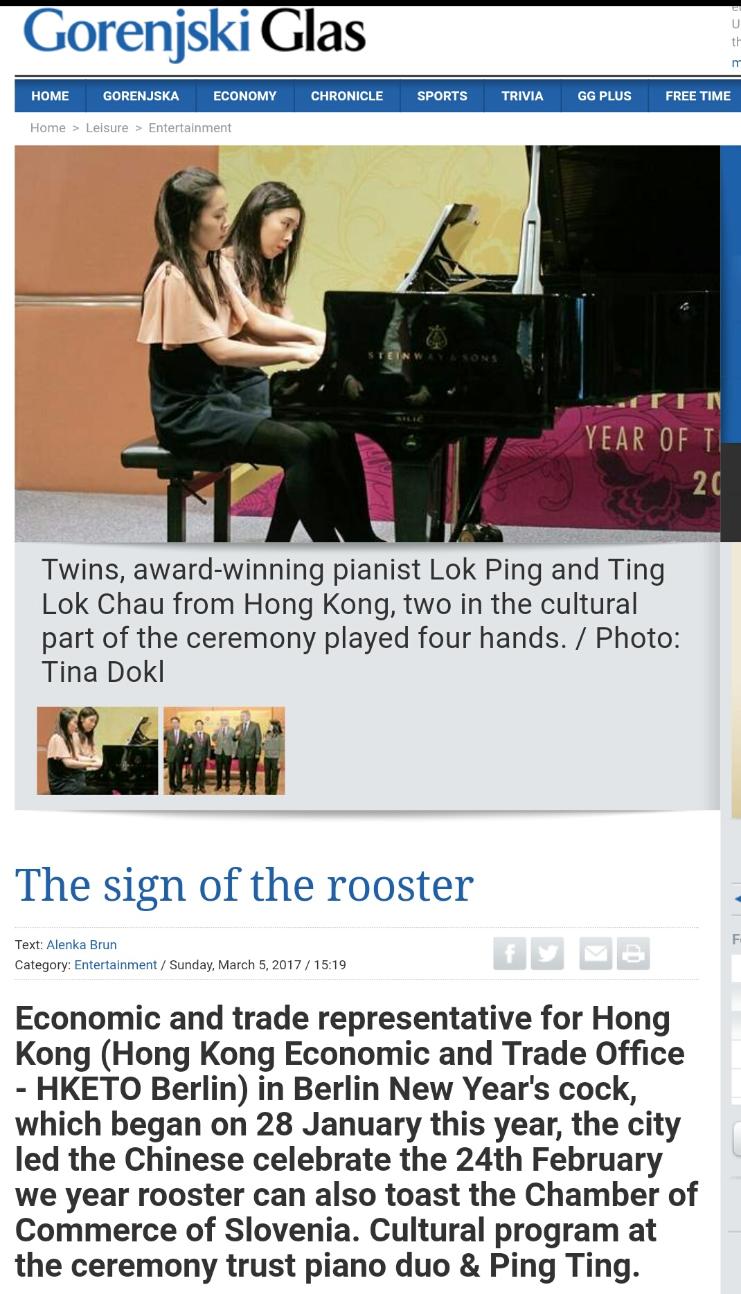Screen dimensions: 741x1294
Task: Go to the GORENJSKA section
Action: click(x=141, y=96)
